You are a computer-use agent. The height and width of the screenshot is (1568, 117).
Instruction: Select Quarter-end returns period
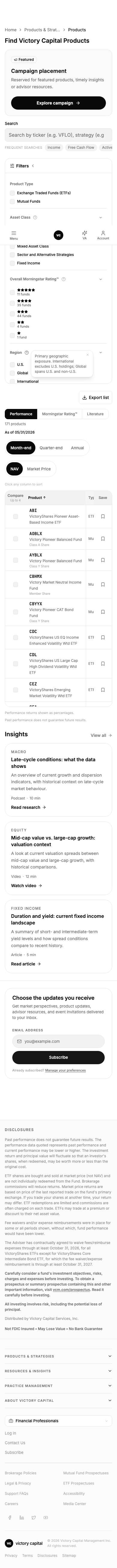(51, 447)
